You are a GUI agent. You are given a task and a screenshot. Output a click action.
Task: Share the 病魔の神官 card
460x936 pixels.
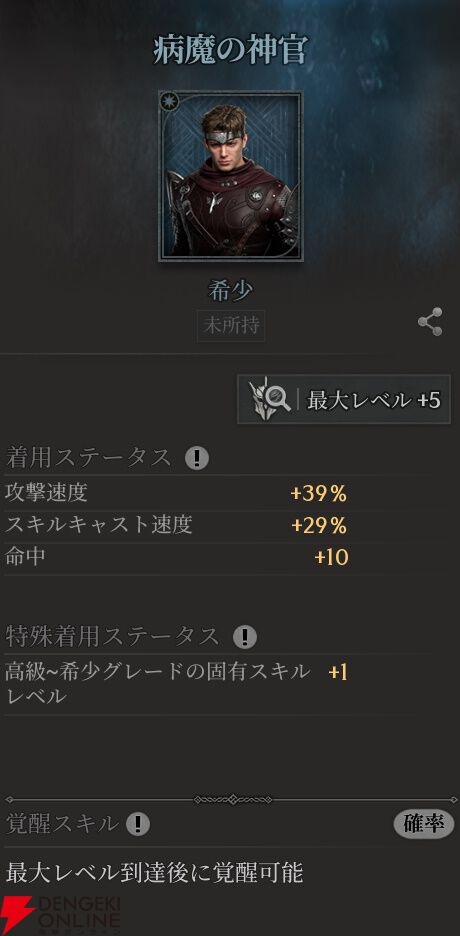(x=430, y=322)
